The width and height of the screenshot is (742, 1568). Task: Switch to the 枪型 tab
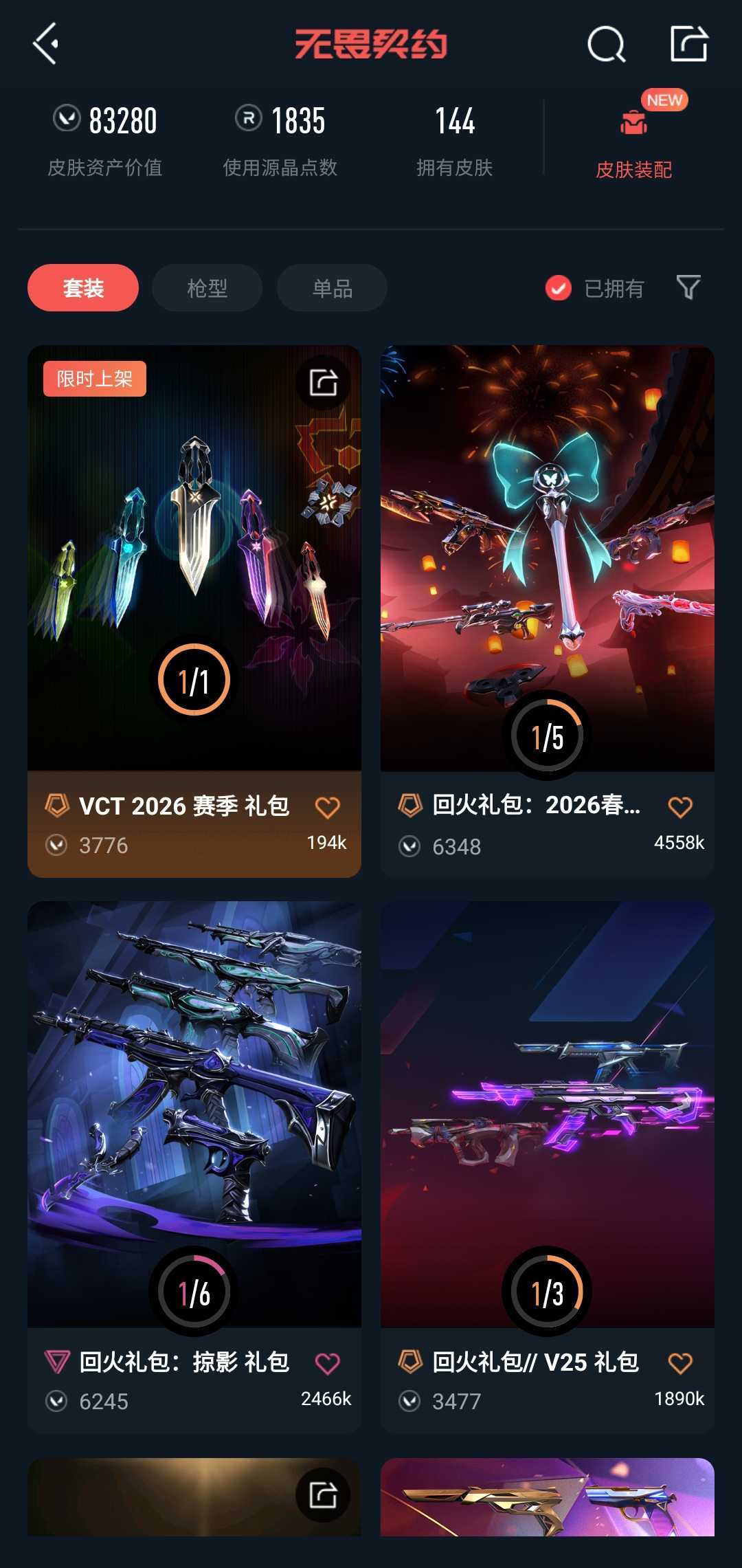coord(207,288)
